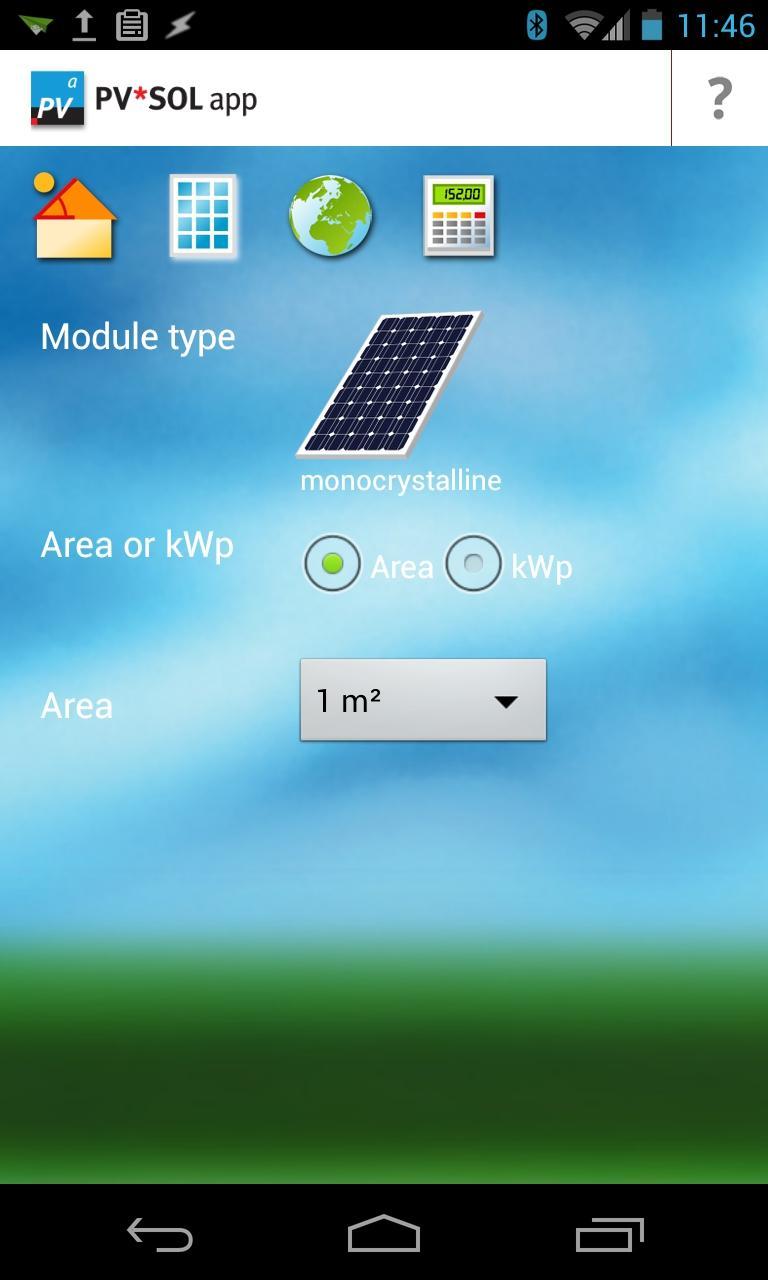Open the help question mark
The height and width of the screenshot is (1280, 768).
(x=719, y=97)
